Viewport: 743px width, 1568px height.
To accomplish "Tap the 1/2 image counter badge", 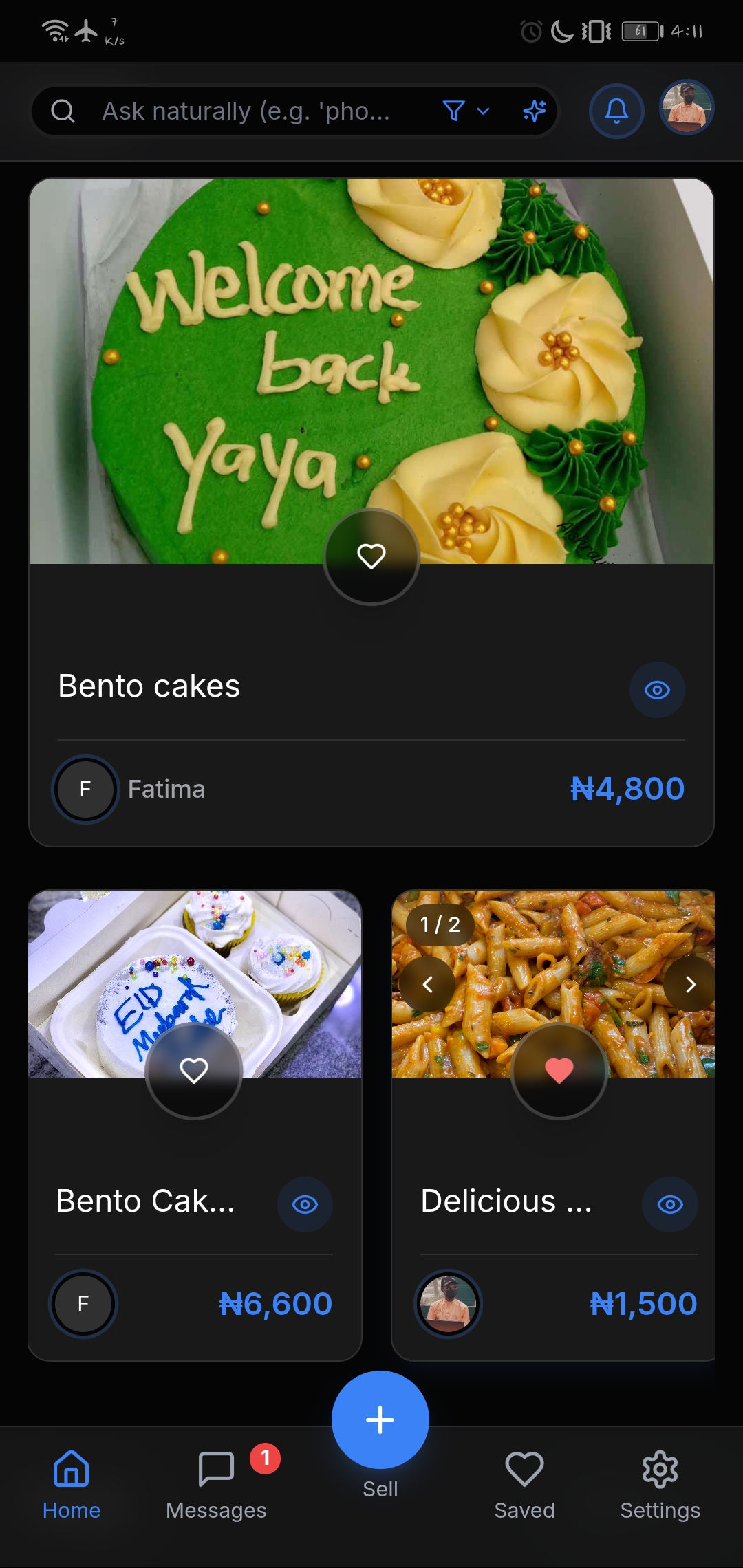I will pyautogui.click(x=440, y=926).
